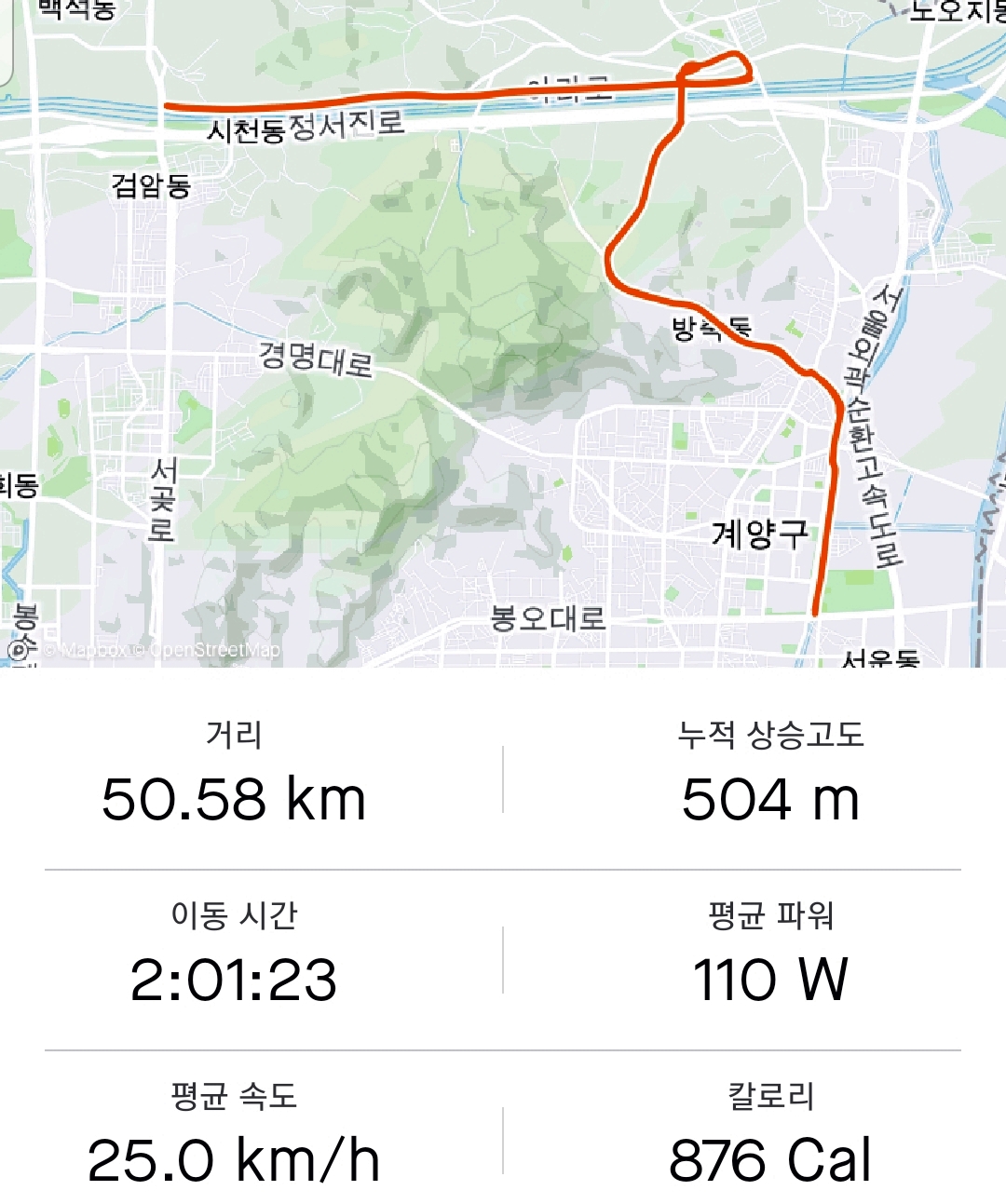Screen dimensions: 1006x1204
Task: Open the ride route map
Action: pos(503,333)
